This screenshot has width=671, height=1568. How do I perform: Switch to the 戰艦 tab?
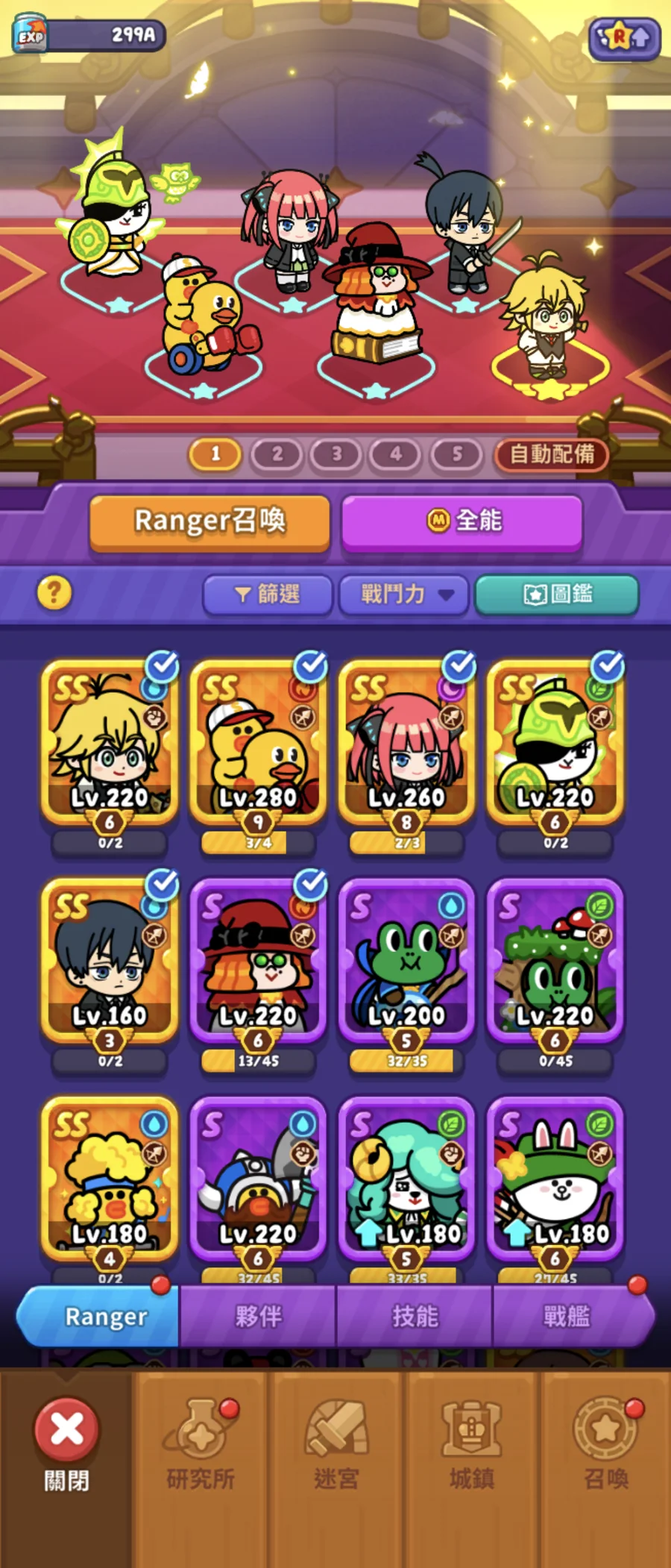pos(567,1317)
